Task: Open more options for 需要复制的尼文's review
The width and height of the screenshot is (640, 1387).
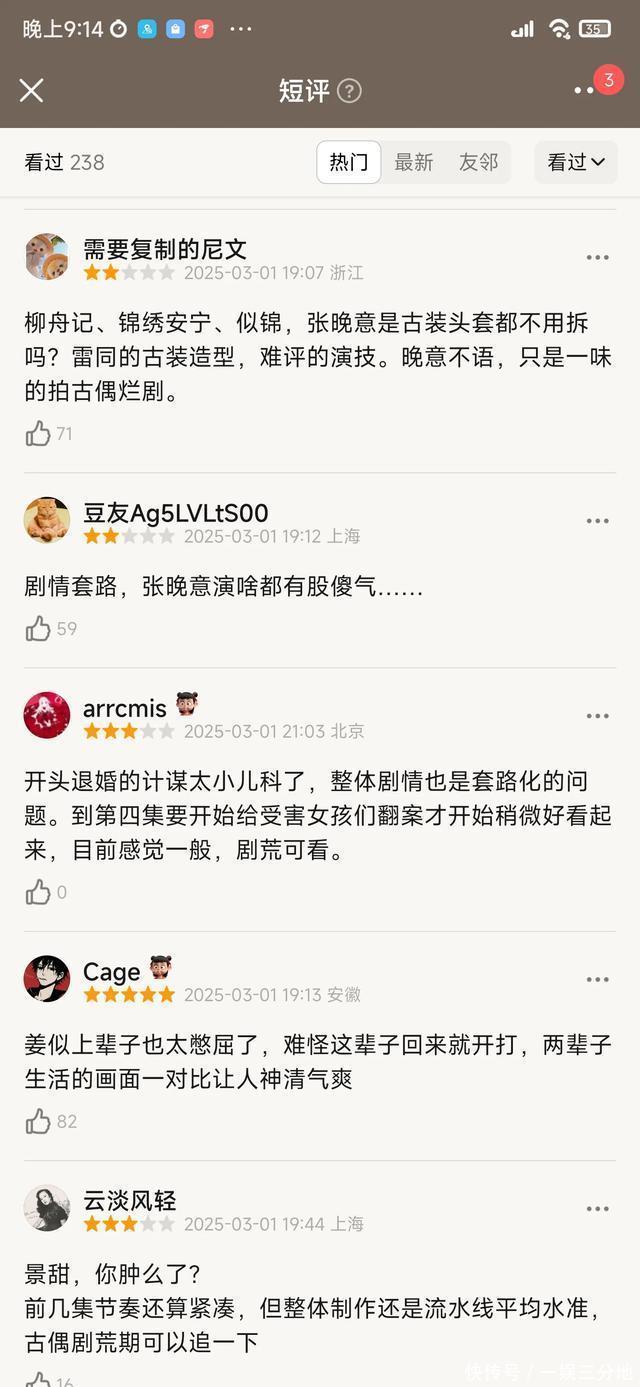Action: pos(597,258)
